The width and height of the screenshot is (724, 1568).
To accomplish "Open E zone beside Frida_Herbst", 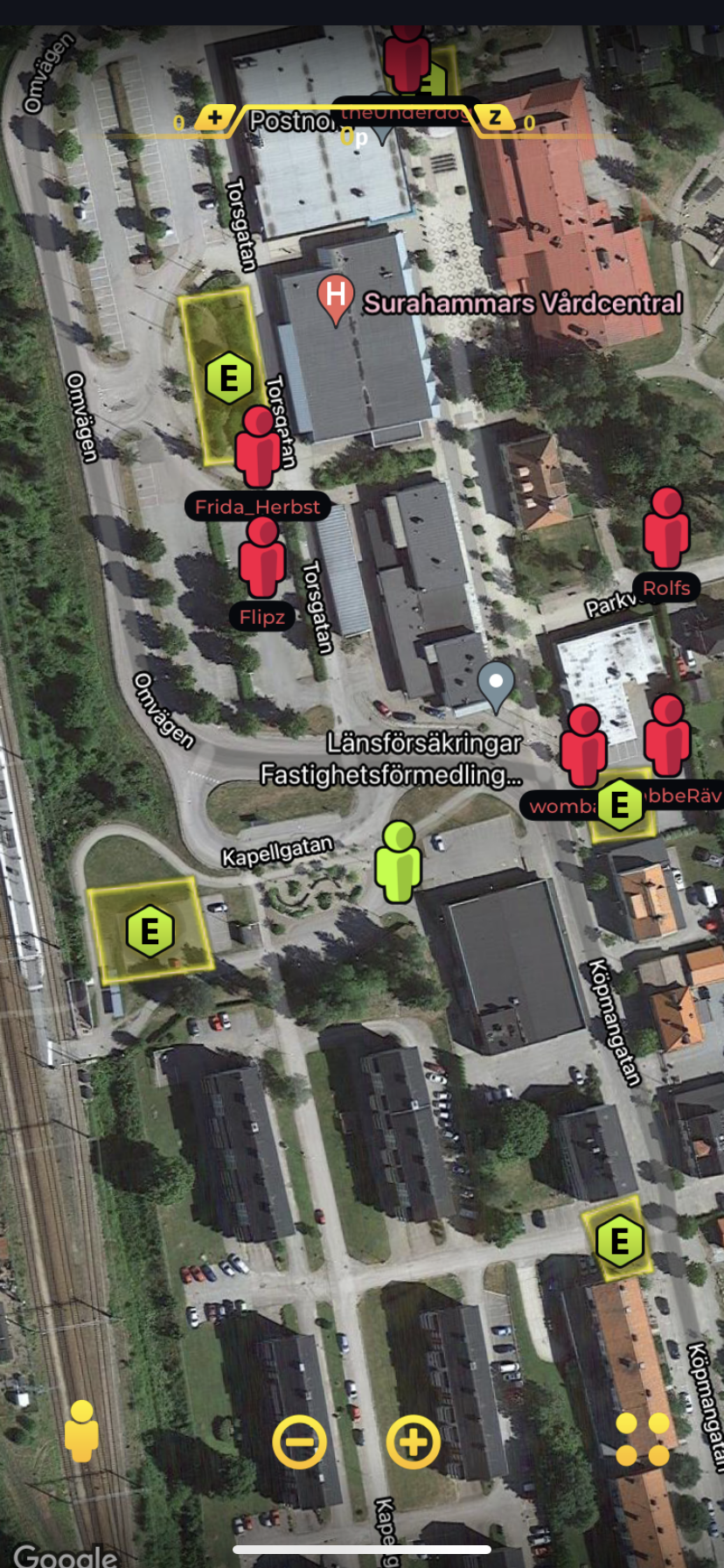I will (229, 378).
